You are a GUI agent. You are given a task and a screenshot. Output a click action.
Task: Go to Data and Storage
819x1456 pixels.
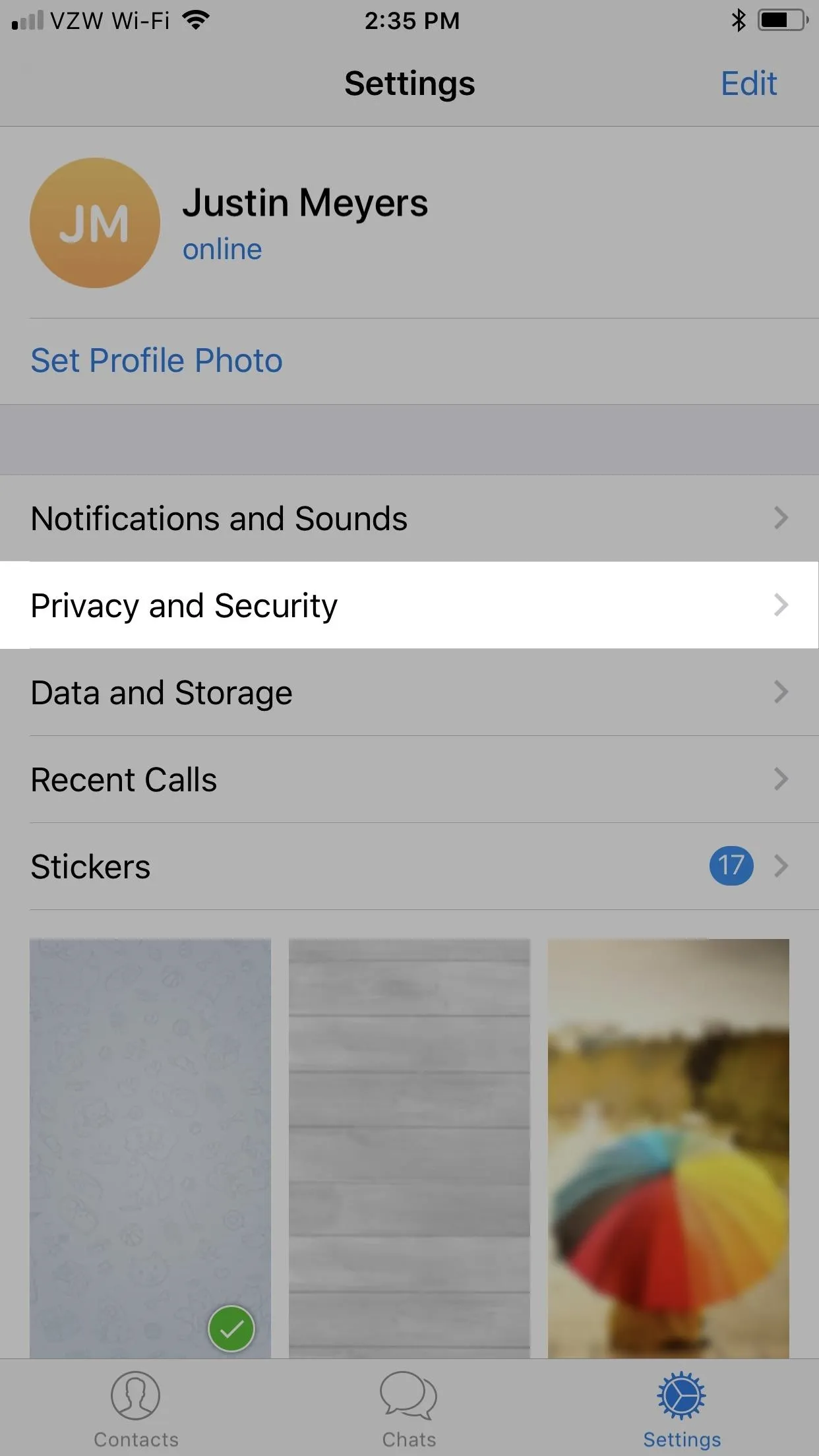point(409,692)
